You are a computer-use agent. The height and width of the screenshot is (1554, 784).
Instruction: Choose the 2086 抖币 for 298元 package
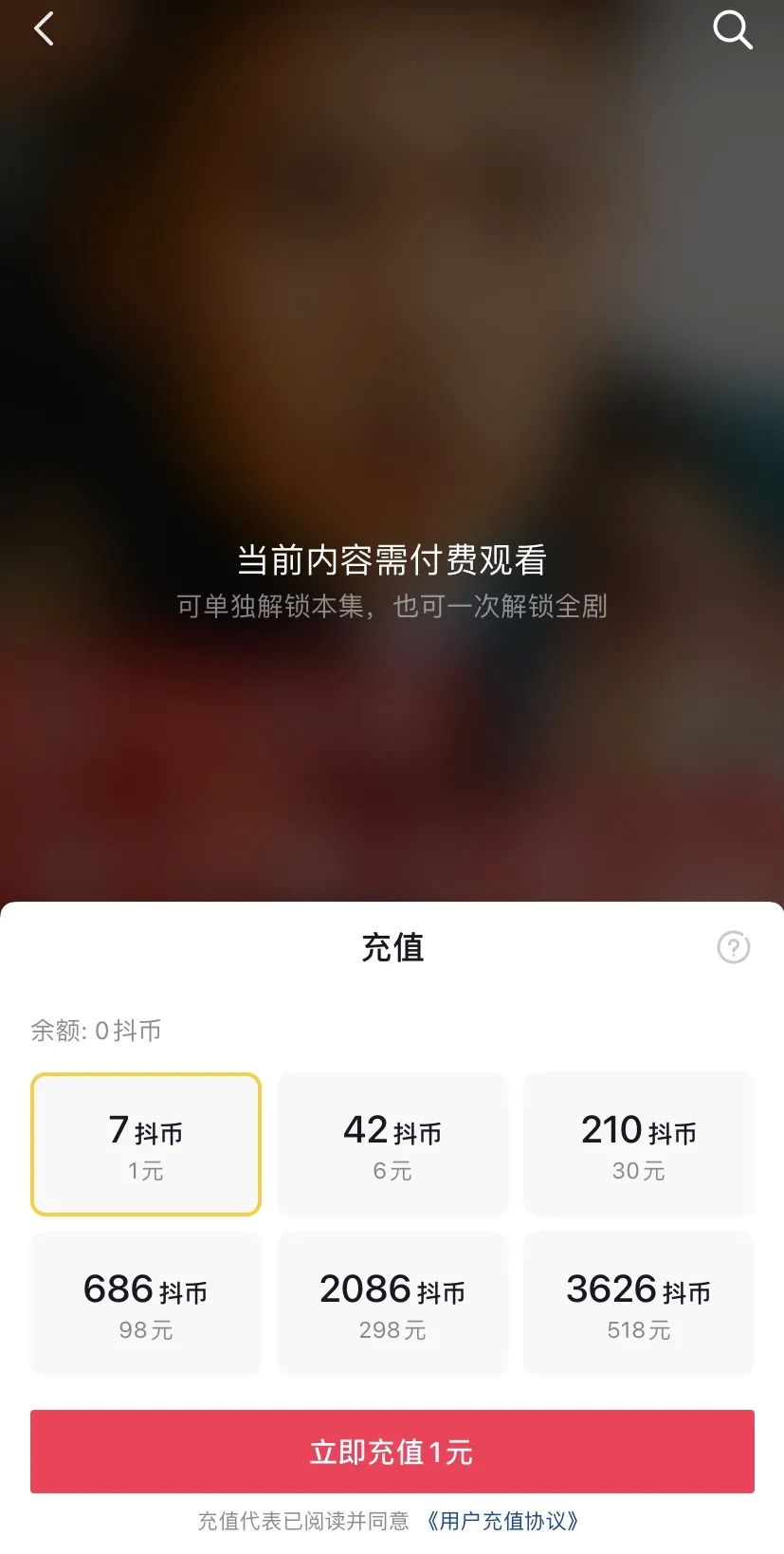392,1304
